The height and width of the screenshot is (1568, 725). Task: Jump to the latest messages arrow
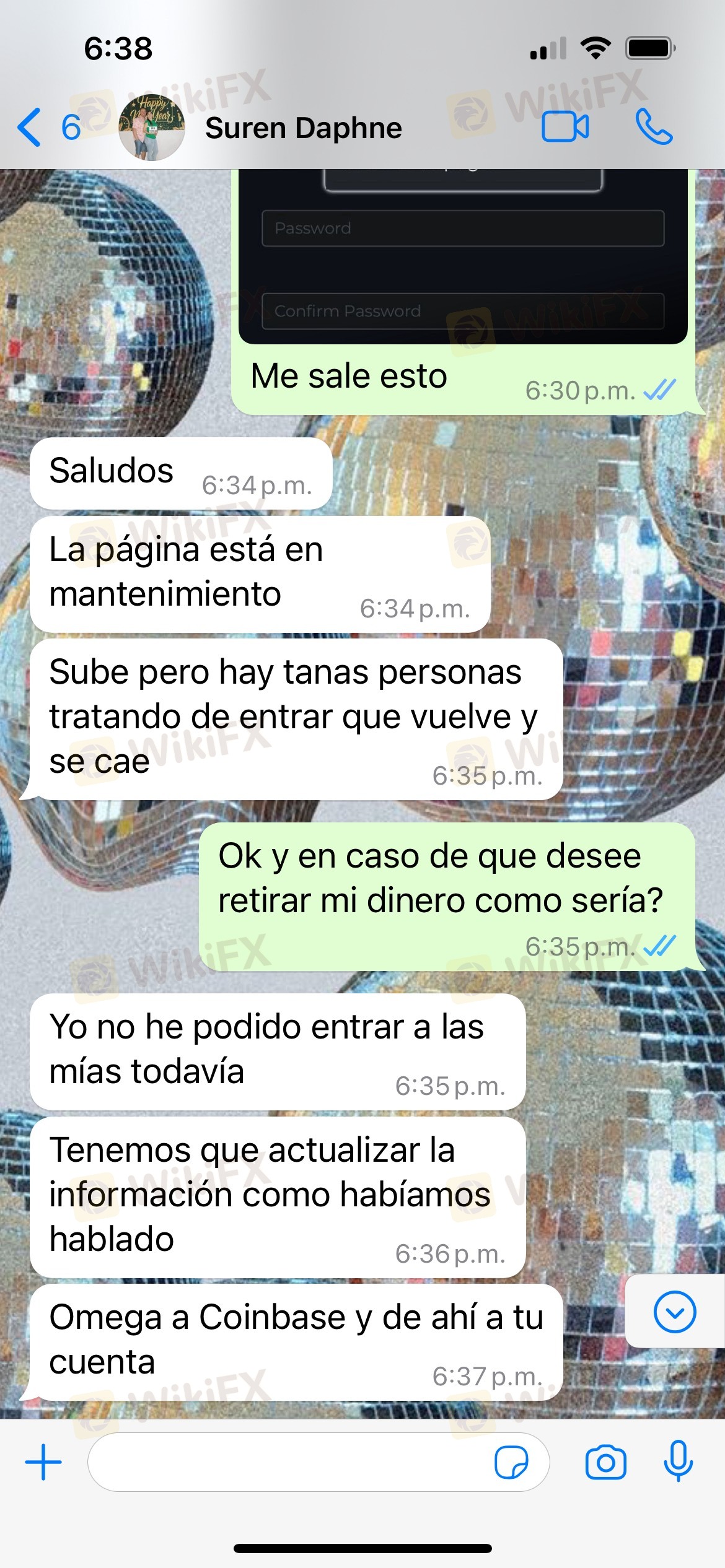(674, 1312)
